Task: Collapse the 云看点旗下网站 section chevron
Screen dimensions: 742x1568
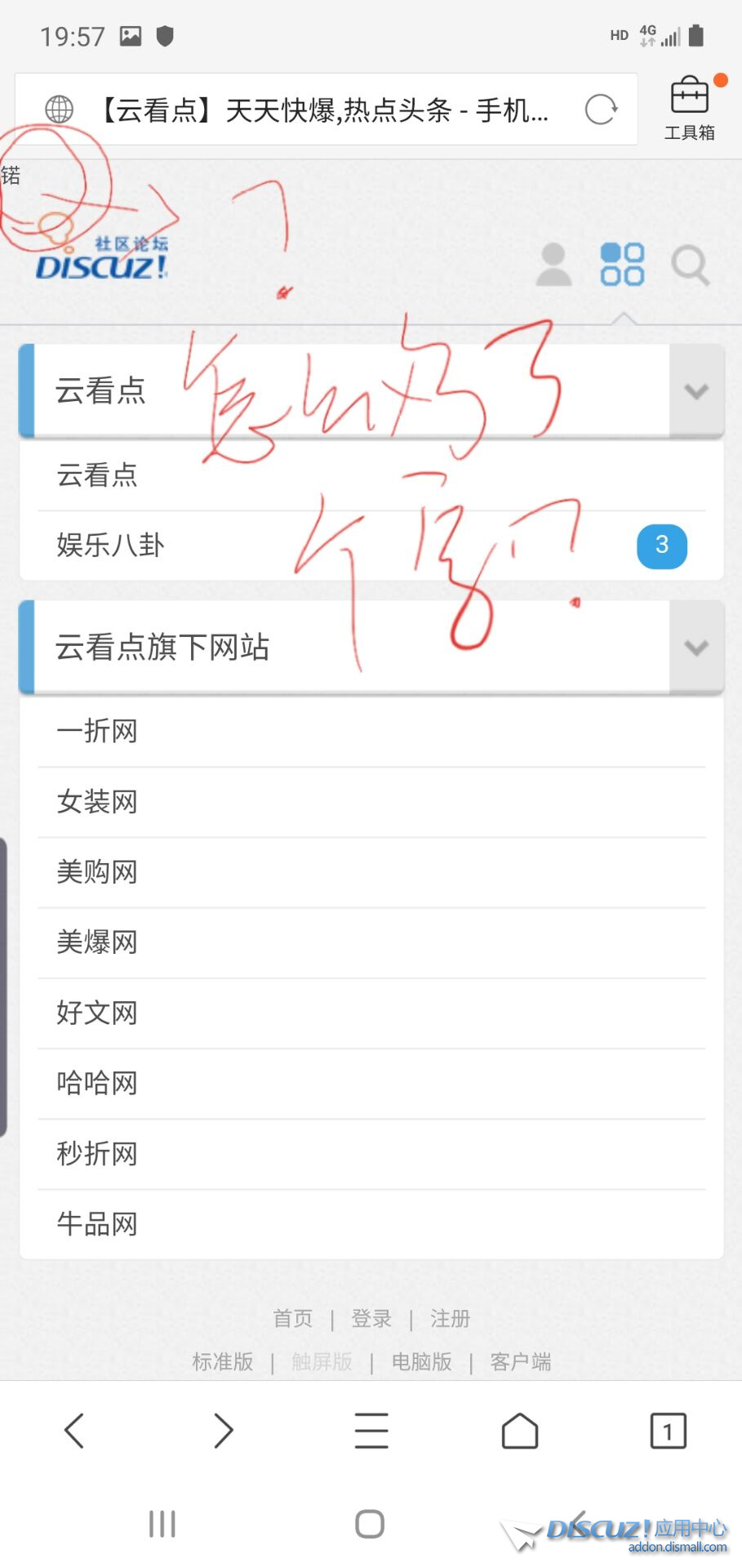Action: [x=696, y=648]
